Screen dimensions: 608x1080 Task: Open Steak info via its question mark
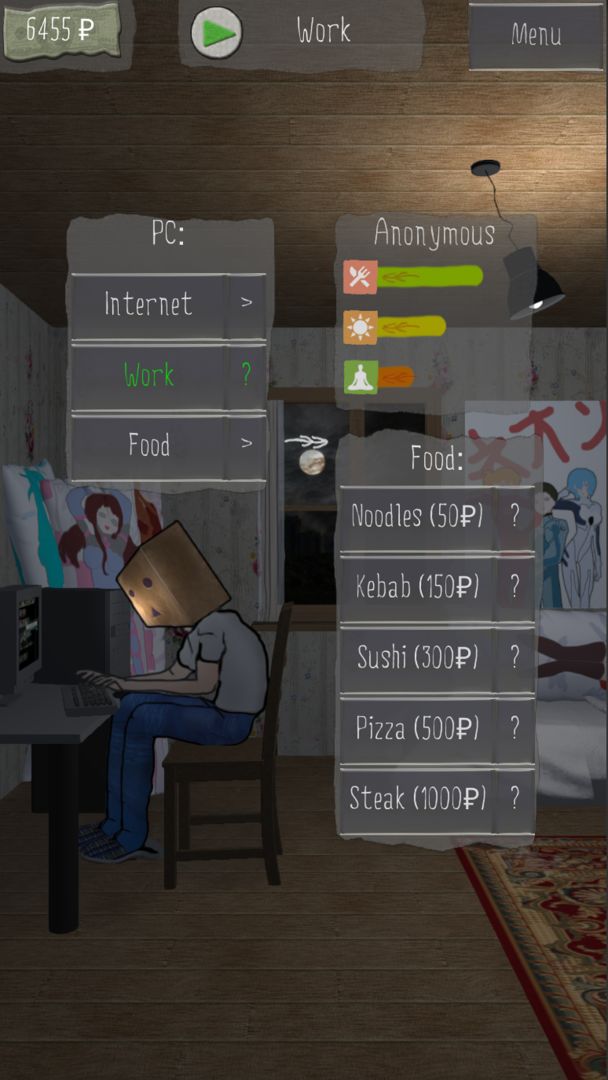pos(514,800)
